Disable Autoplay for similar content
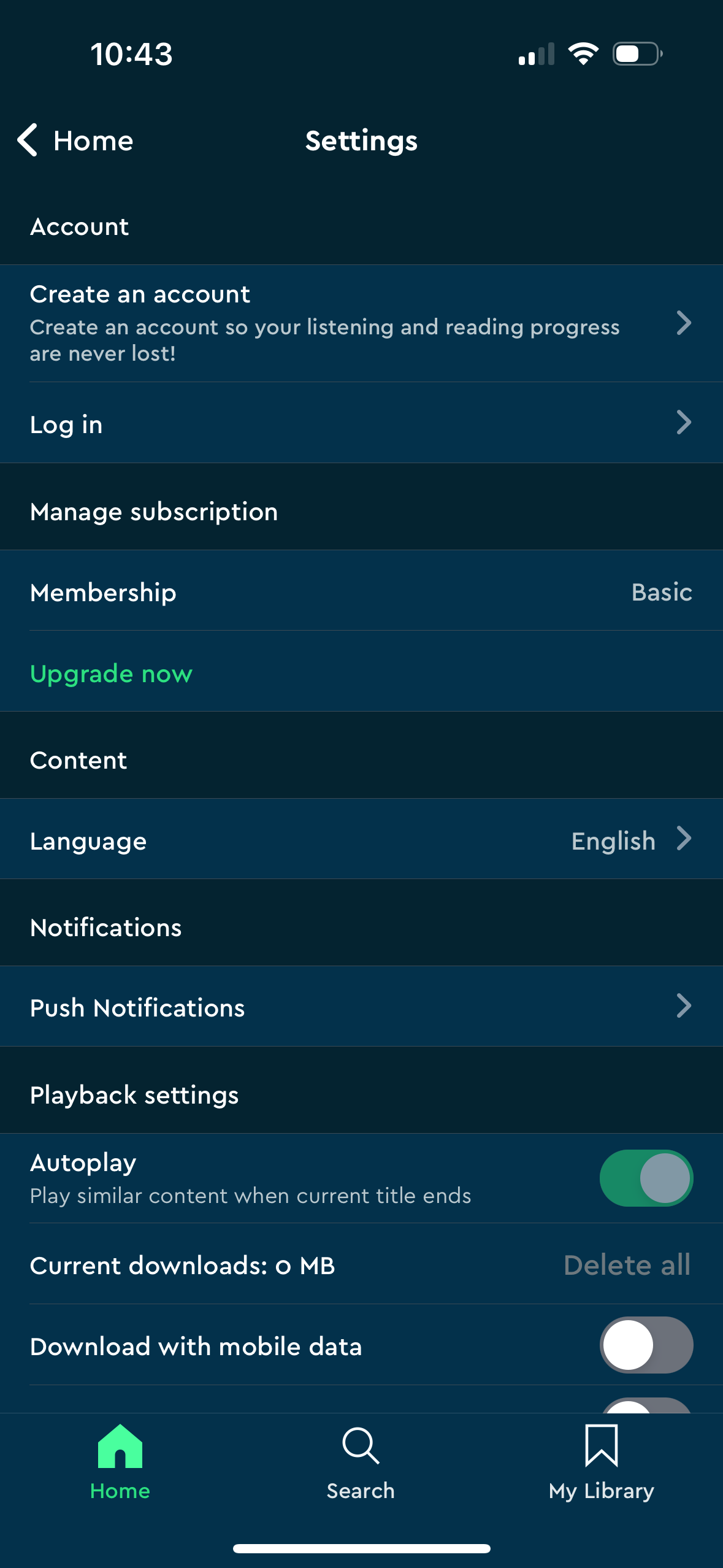Screen dimensions: 723x1568 click(x=646, y=1177)
